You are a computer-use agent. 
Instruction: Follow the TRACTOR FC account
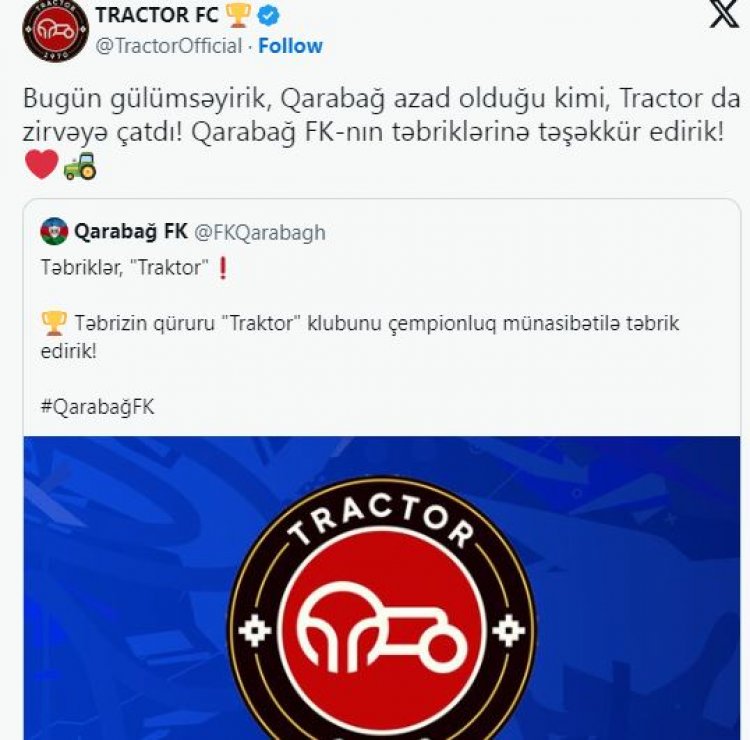click(290, 46)
